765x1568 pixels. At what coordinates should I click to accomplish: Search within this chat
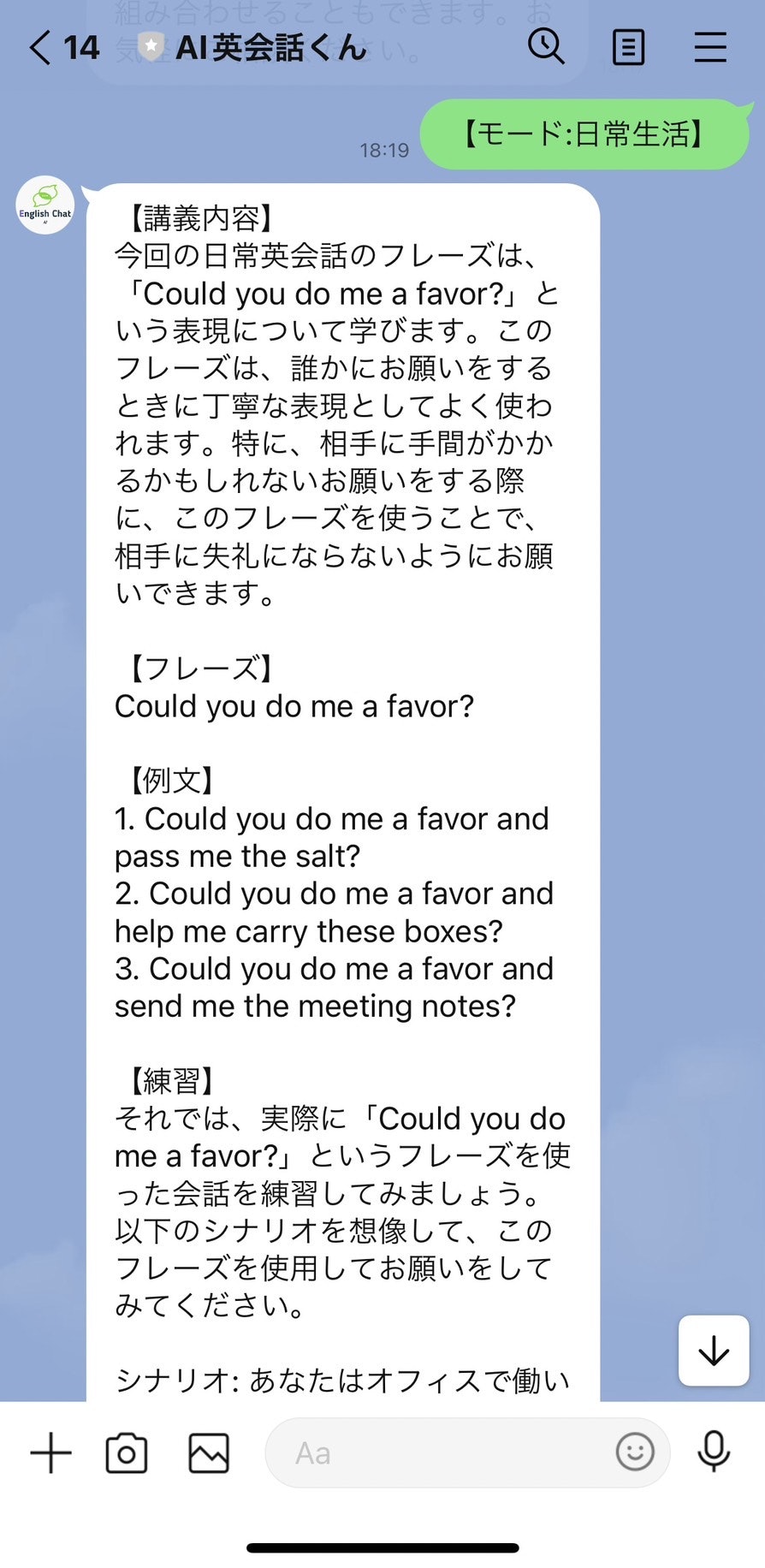[546, 46]
